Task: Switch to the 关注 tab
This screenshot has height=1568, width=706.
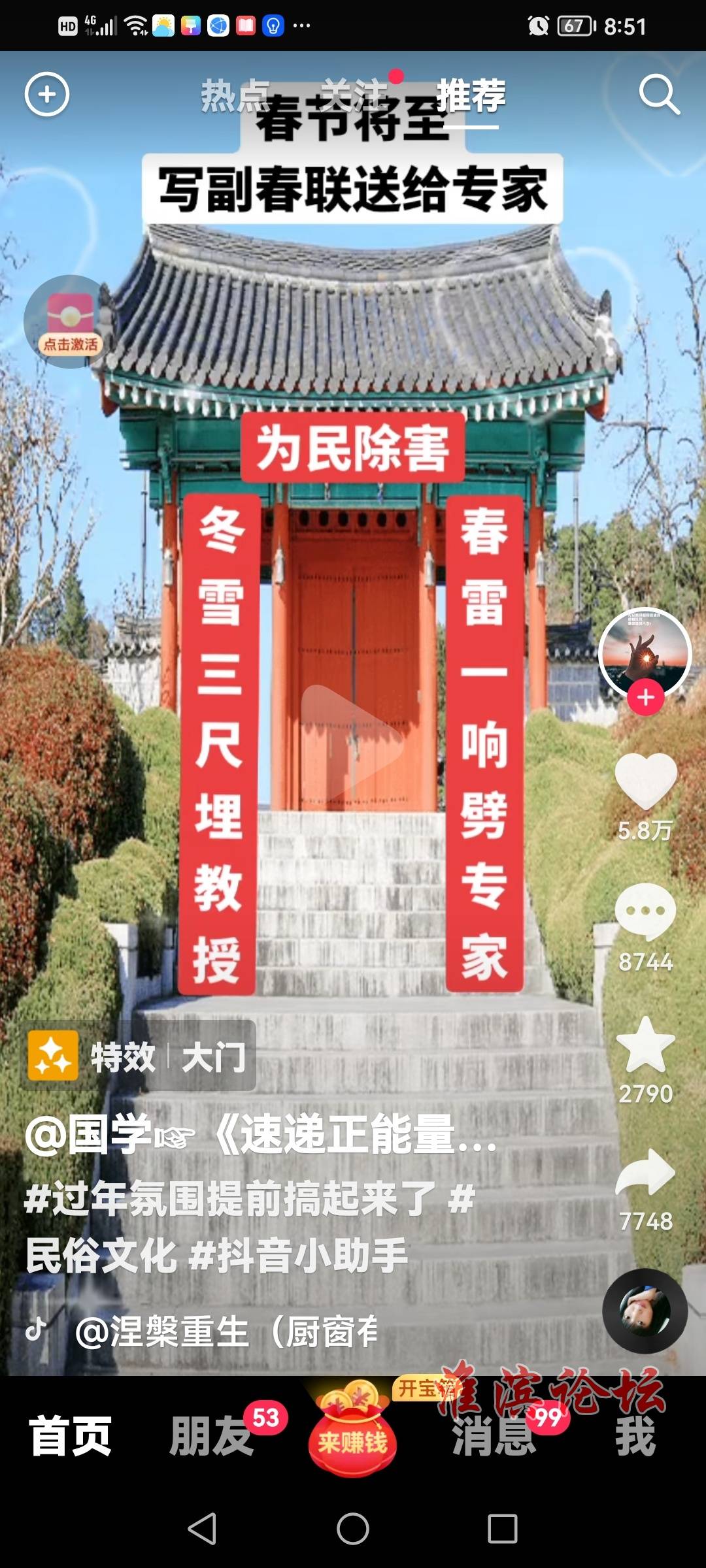Action: click(354, 96)
